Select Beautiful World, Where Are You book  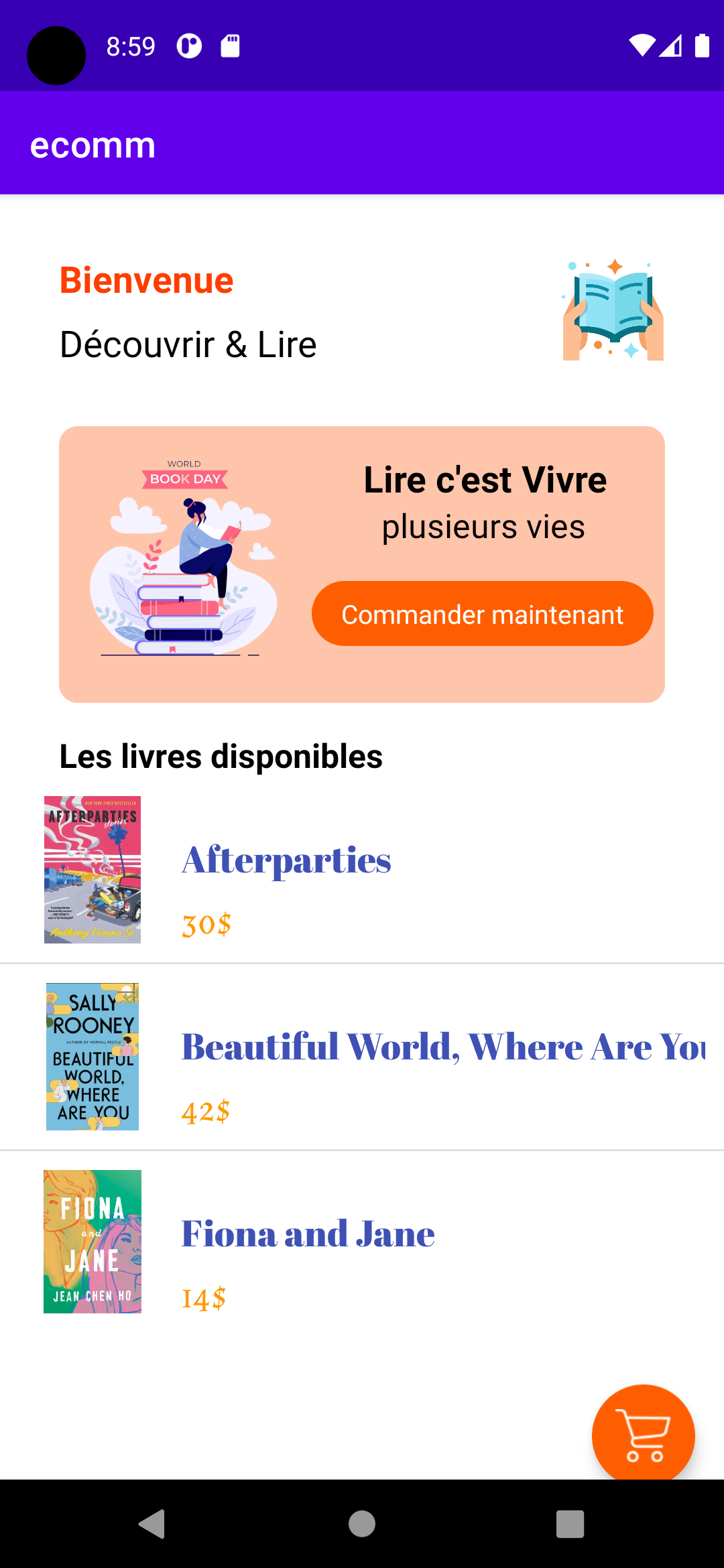pyautogui.click(x=362, y=1057)
